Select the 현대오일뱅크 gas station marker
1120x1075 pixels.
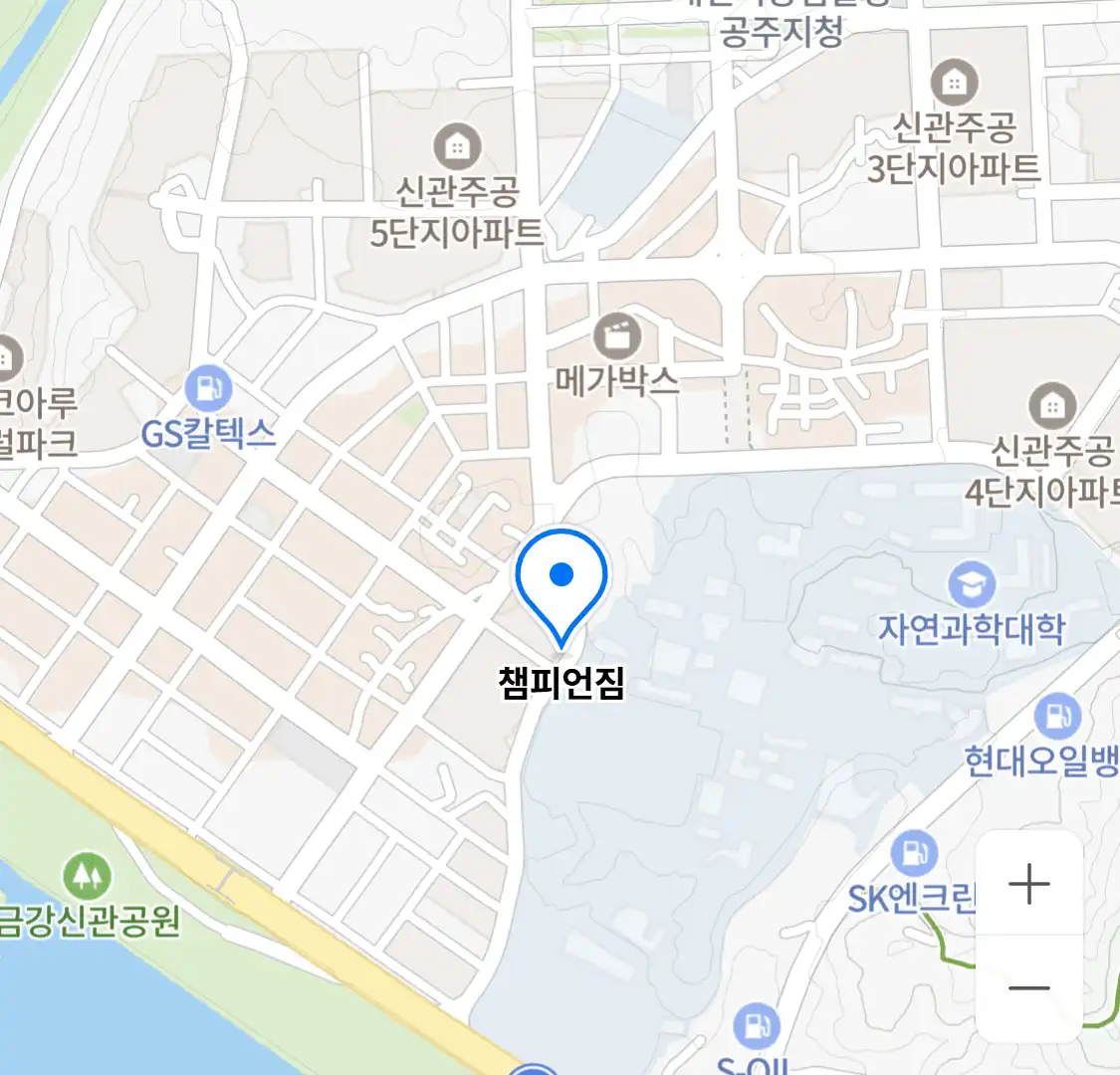coord(1056,715)
